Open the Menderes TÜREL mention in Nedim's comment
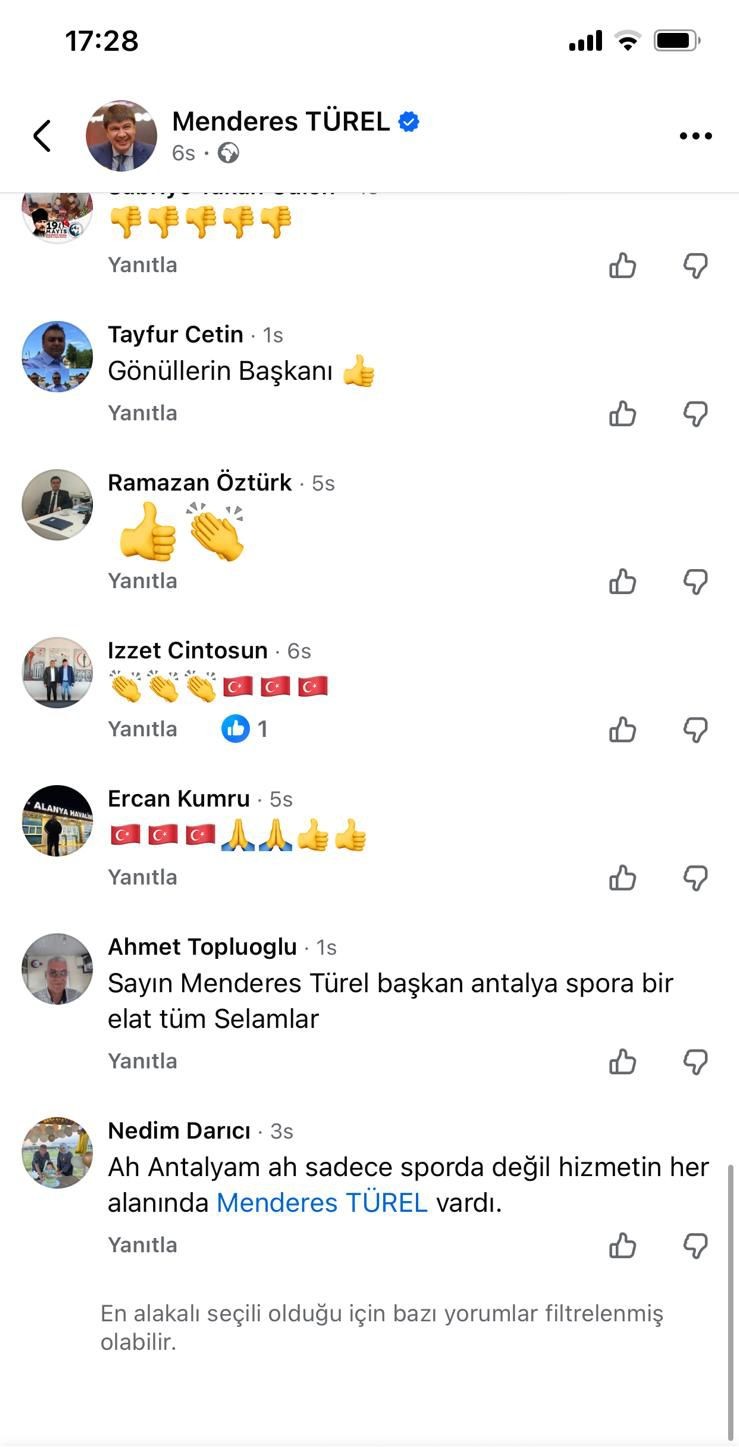This screenshot has height=1447, width=739. pos(321,1203)
